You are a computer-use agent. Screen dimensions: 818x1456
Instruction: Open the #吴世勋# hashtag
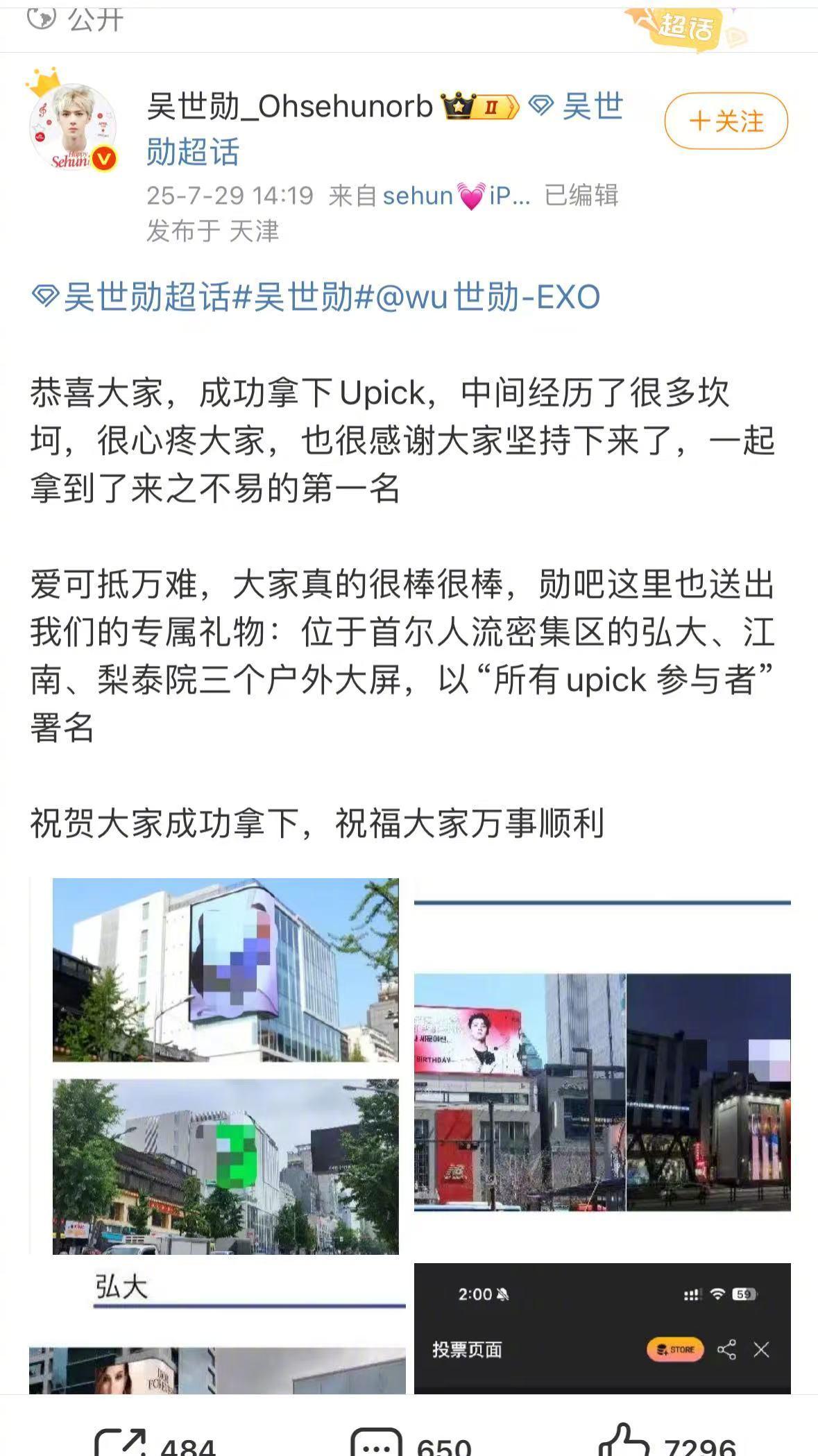coord(303,298)
